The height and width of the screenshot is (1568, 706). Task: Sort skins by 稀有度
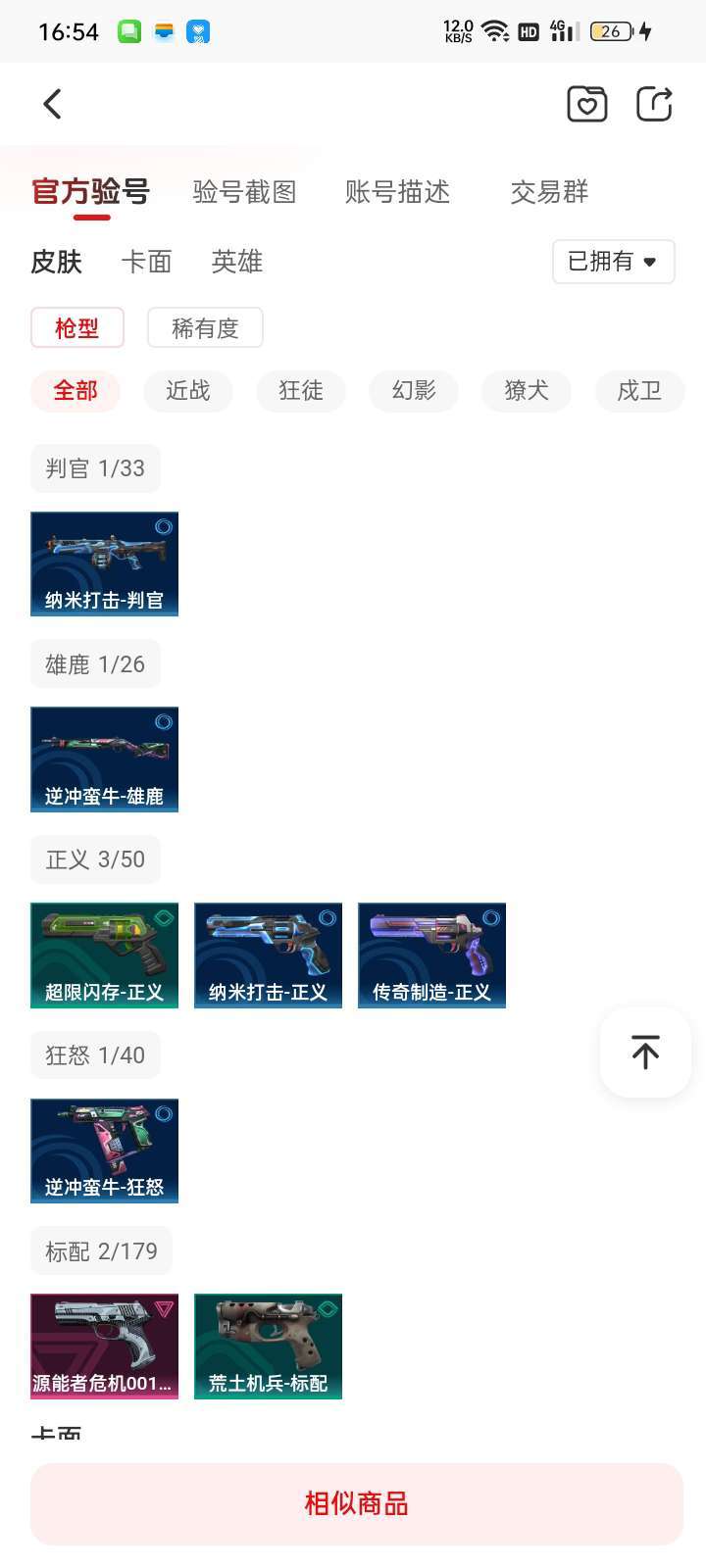point(205,327)
